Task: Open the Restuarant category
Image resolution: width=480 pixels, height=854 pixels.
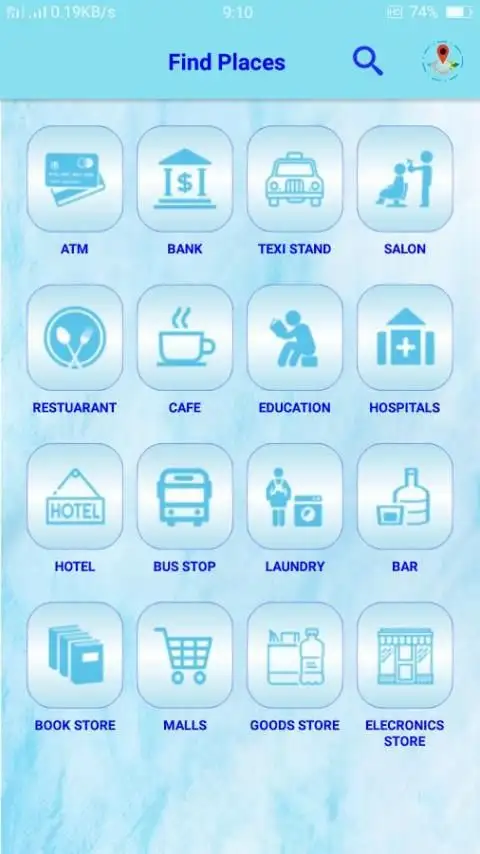Action: point(75,338)
